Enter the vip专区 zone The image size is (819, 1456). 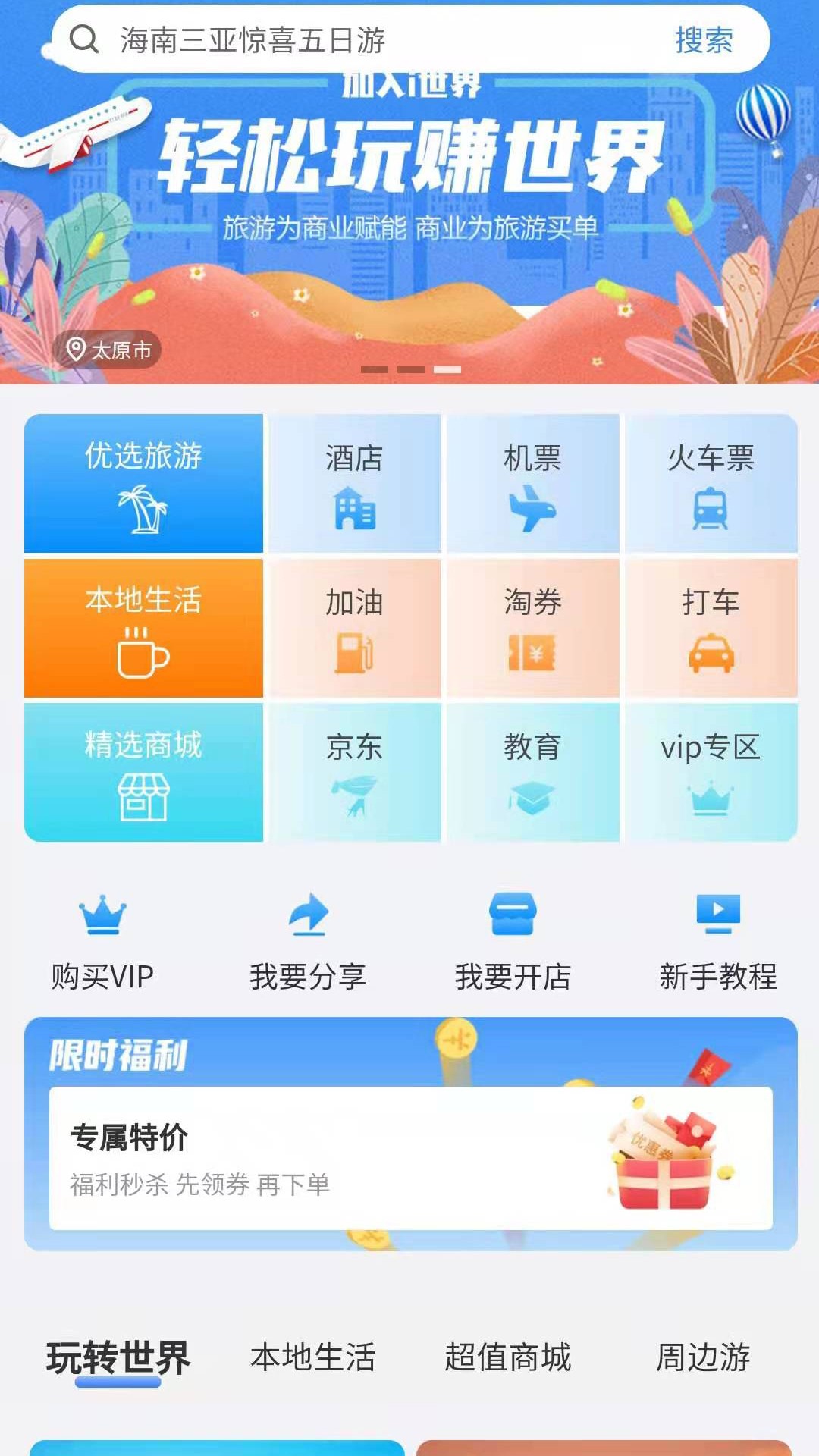[711, 772]
